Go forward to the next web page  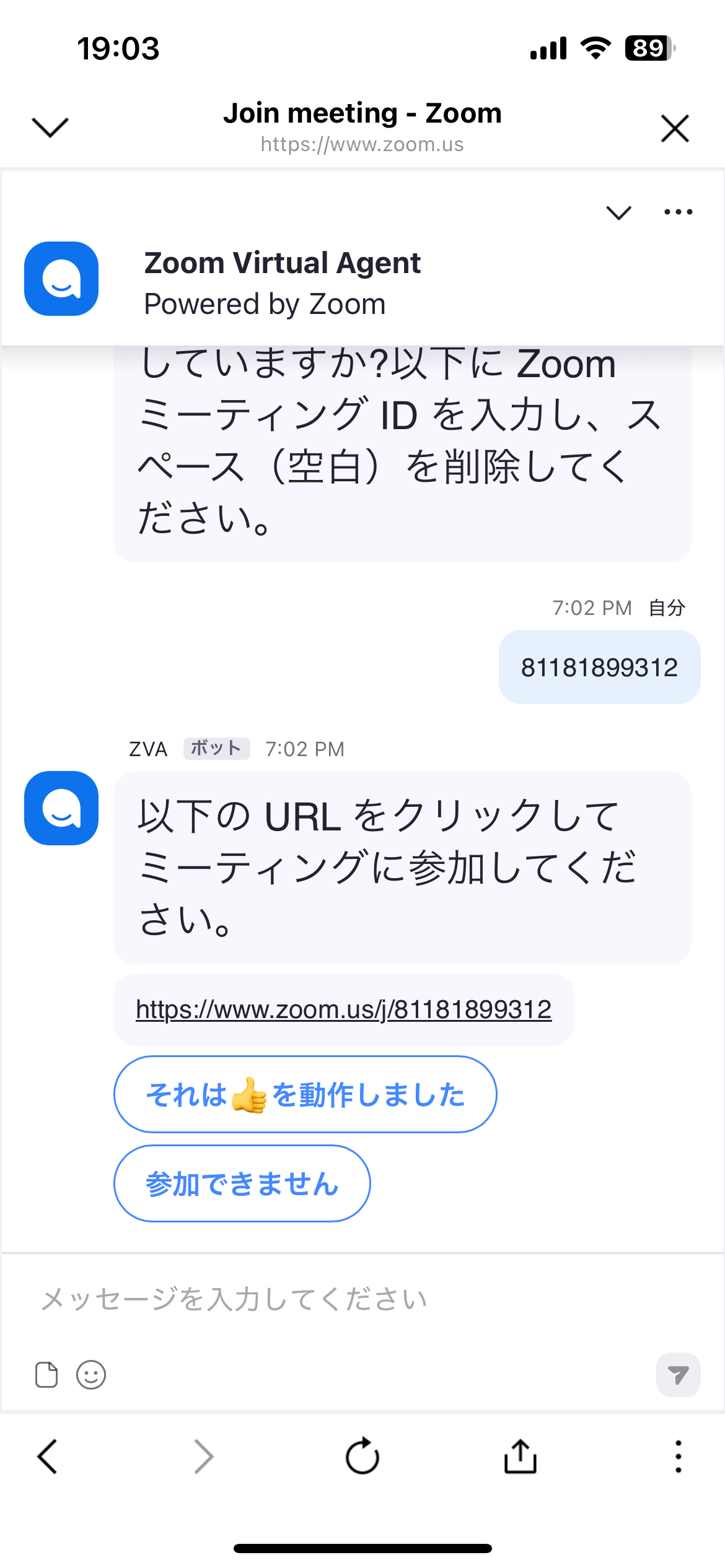(x=204, y=1456)
